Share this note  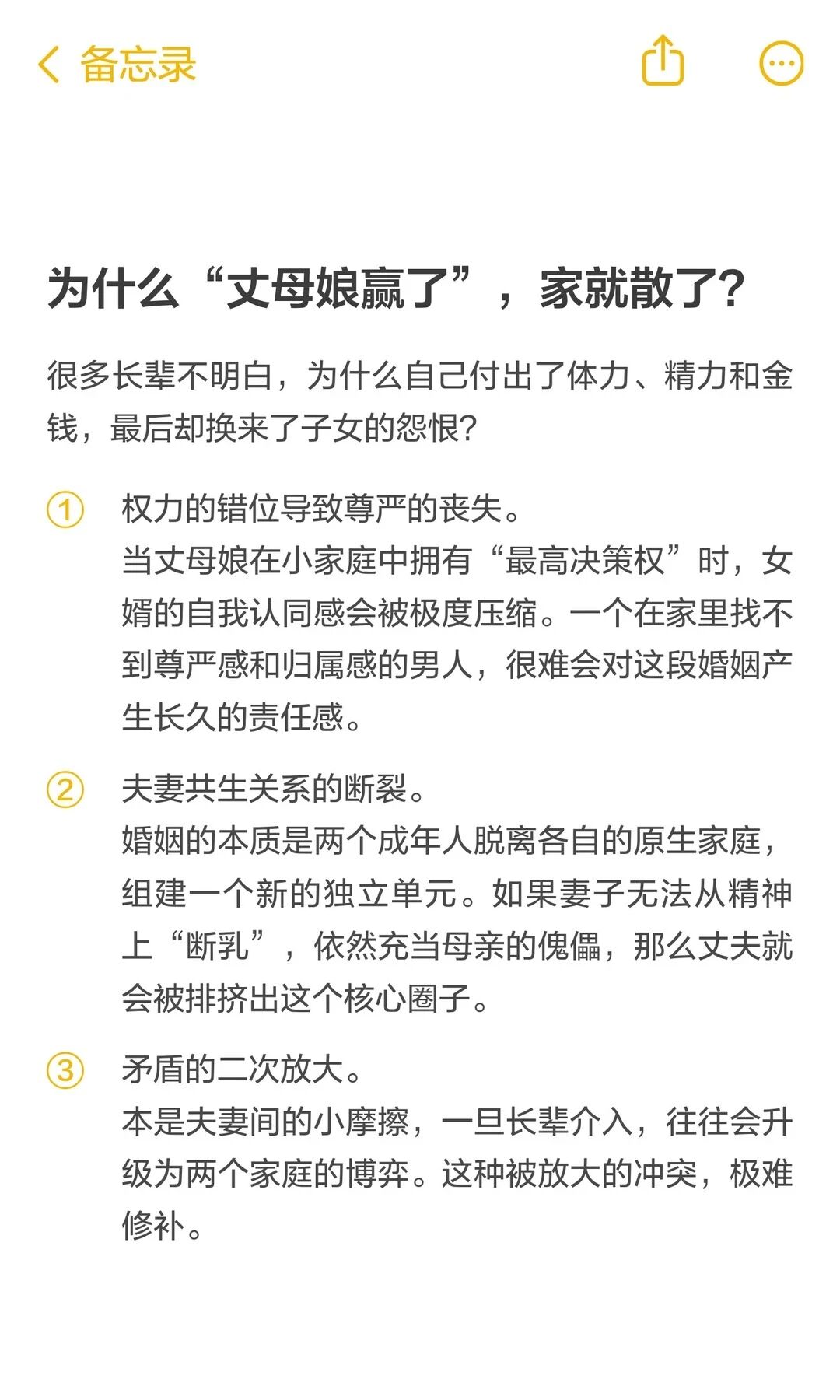click(x=663, y=60)
